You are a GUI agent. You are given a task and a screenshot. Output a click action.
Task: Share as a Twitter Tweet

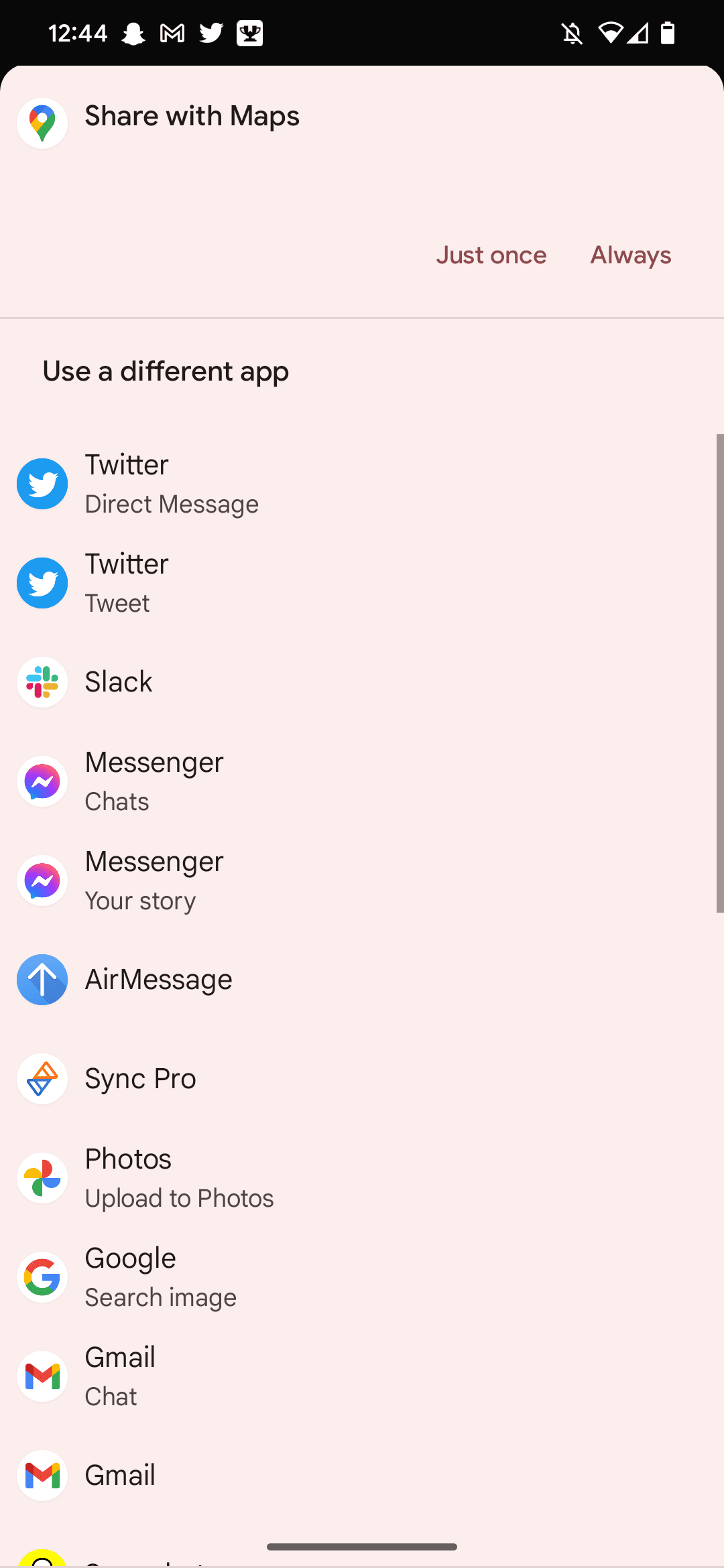tap(127, 583)
